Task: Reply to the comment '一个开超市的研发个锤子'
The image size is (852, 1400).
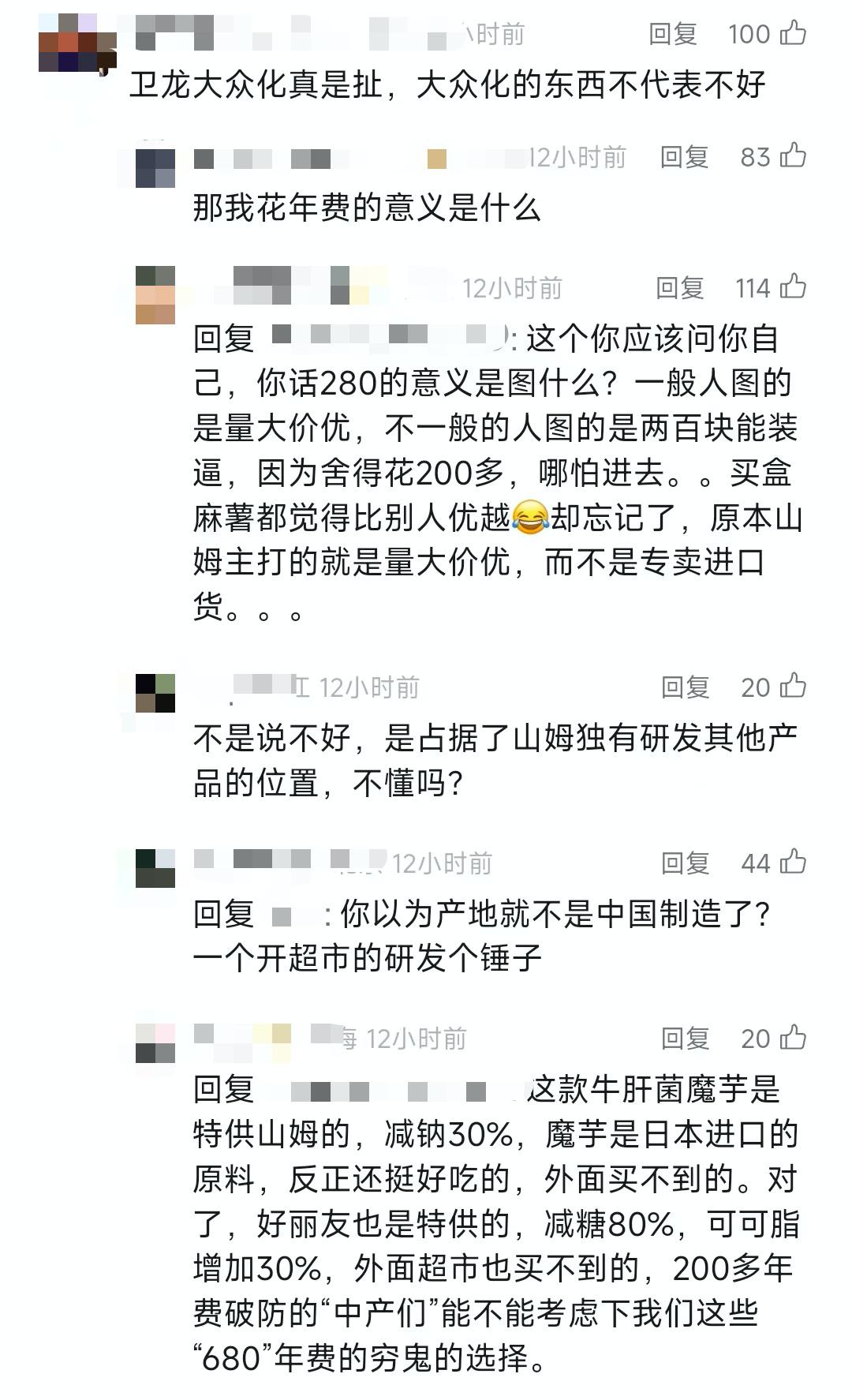Action: (685, 863)
